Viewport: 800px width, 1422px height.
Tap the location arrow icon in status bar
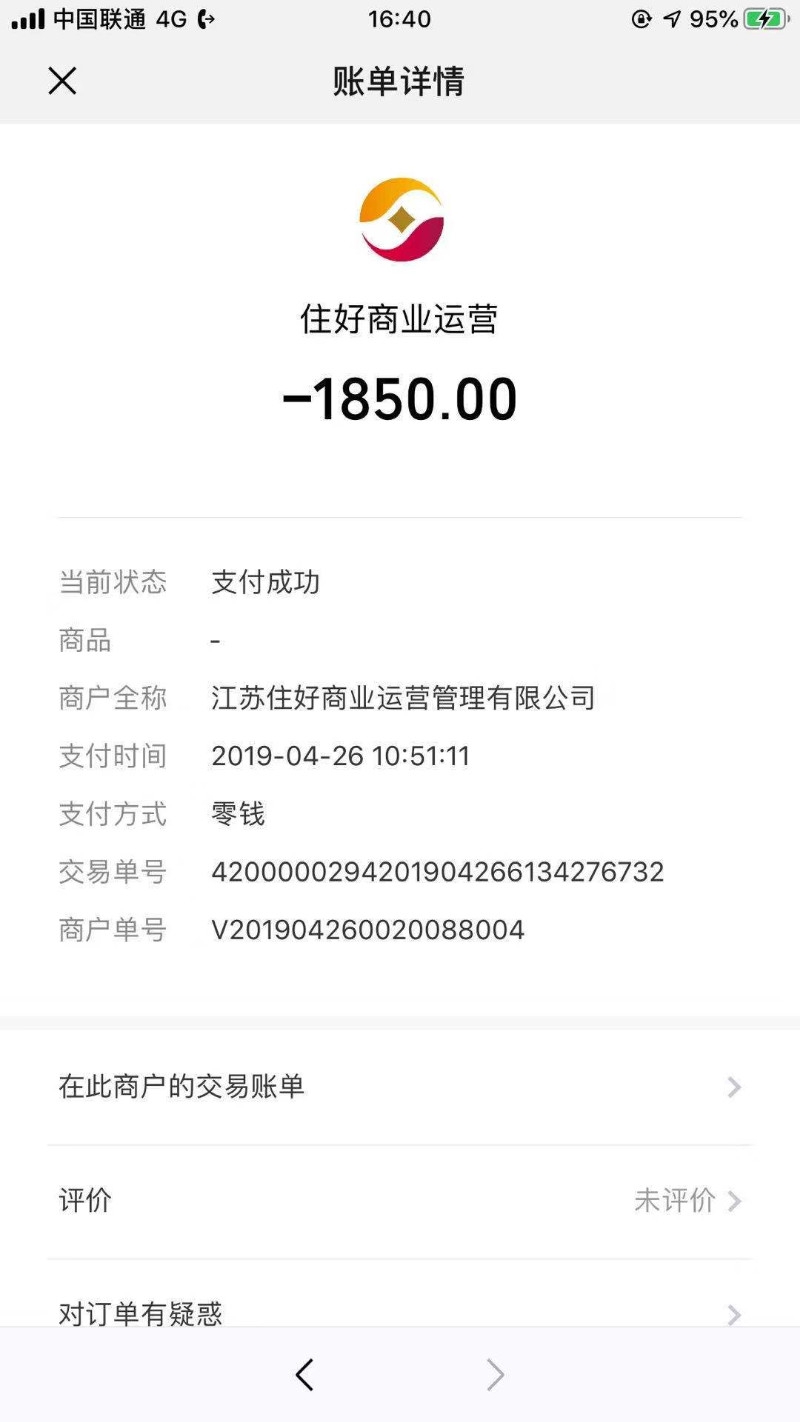click(x=673, y=18)
